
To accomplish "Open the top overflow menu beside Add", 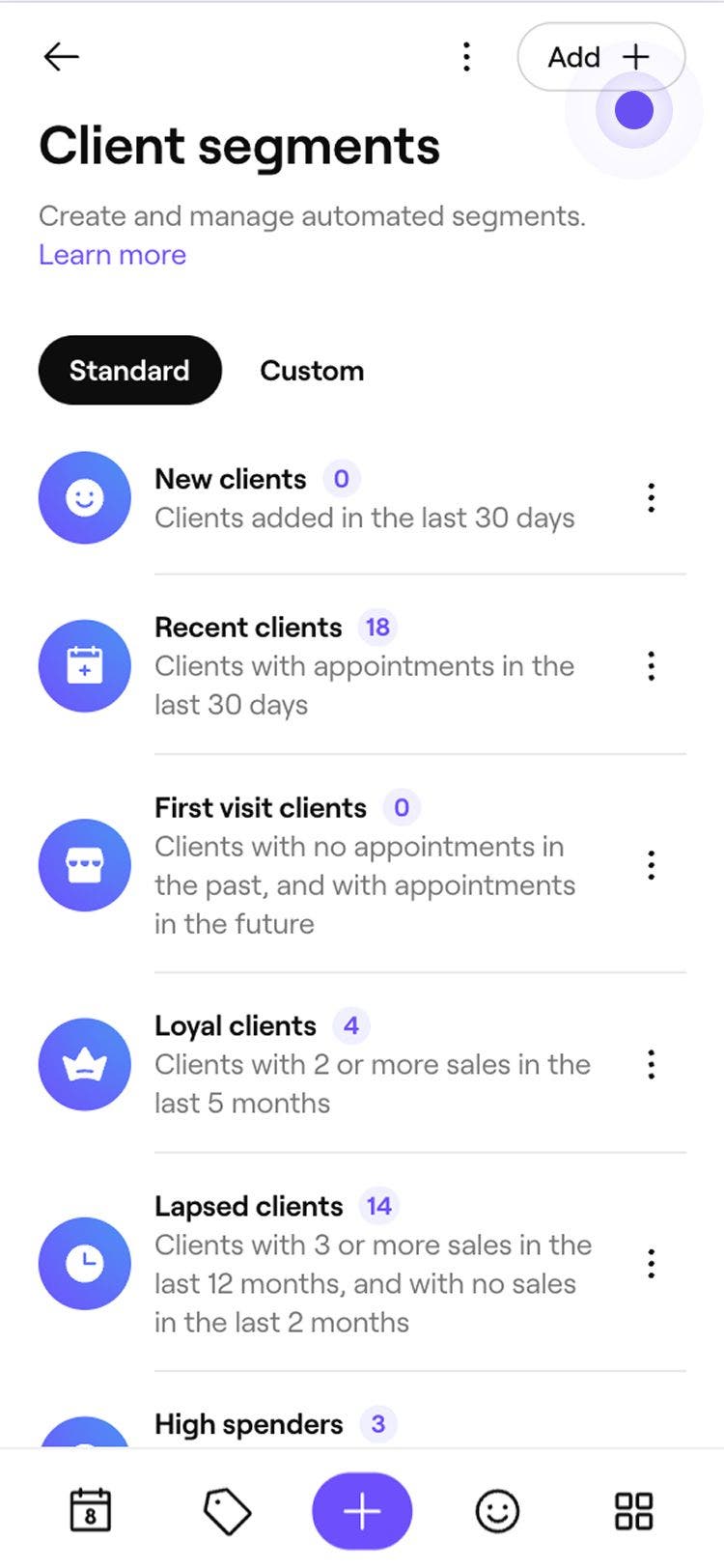I will coord(466,57).
